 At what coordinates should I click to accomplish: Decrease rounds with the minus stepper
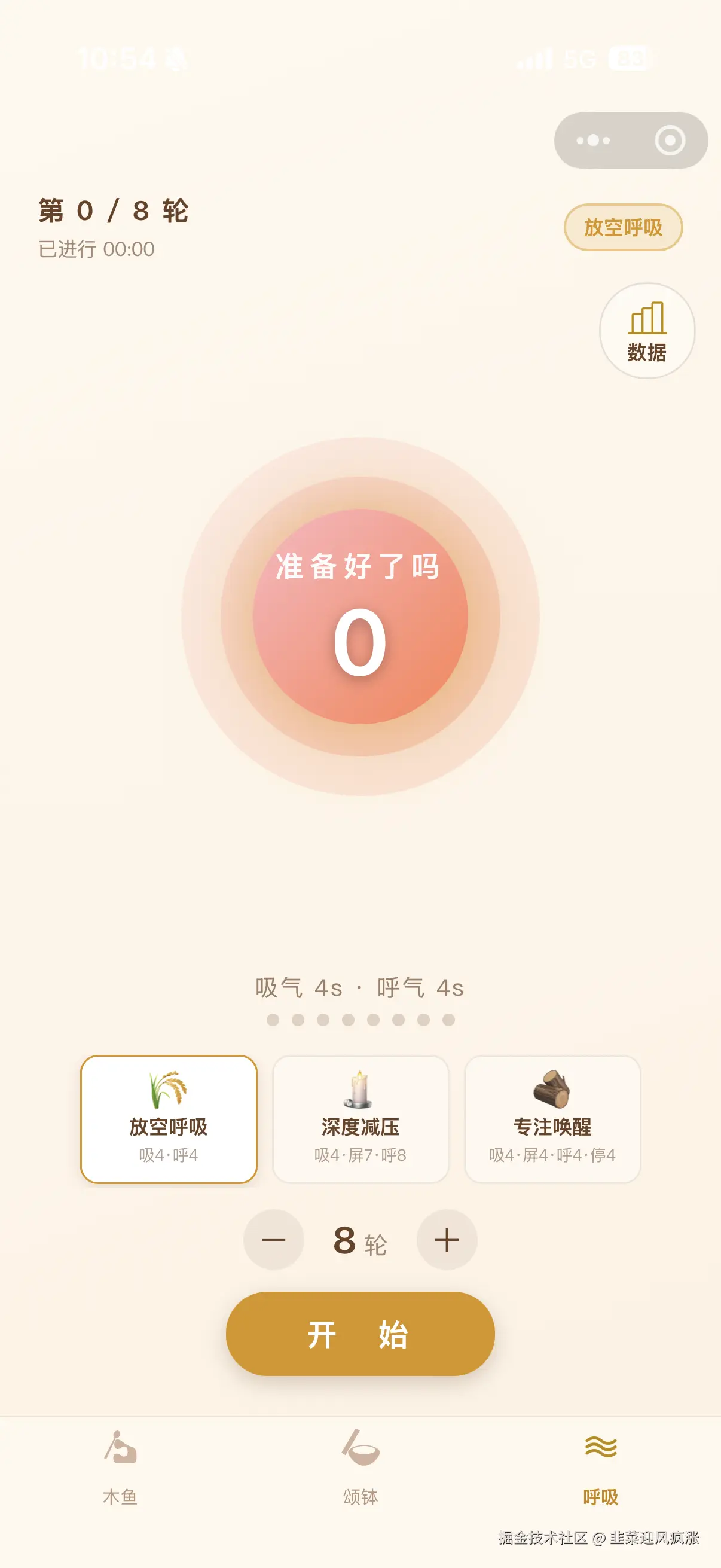pos(275,1240)
